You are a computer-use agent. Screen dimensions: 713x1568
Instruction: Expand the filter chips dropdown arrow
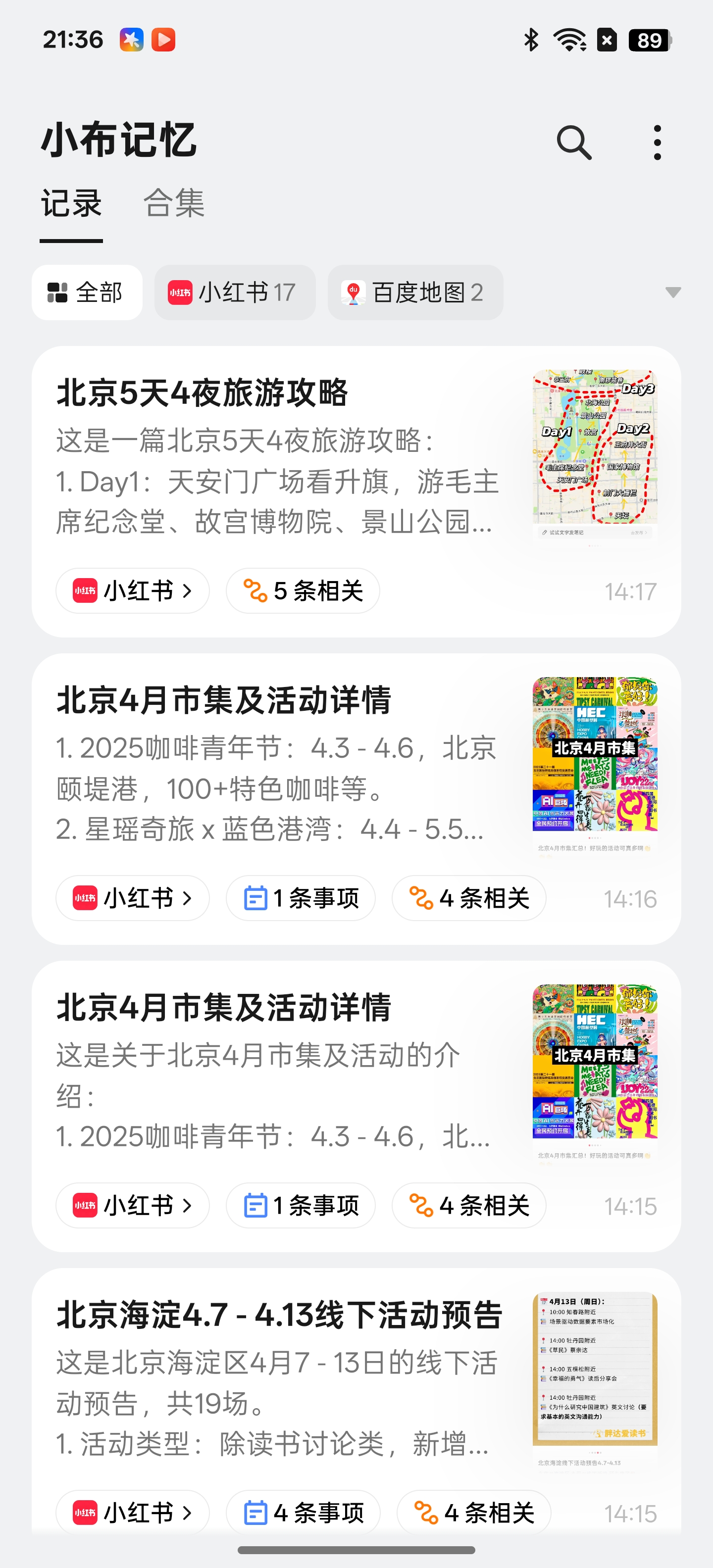[x=672, y=293]
